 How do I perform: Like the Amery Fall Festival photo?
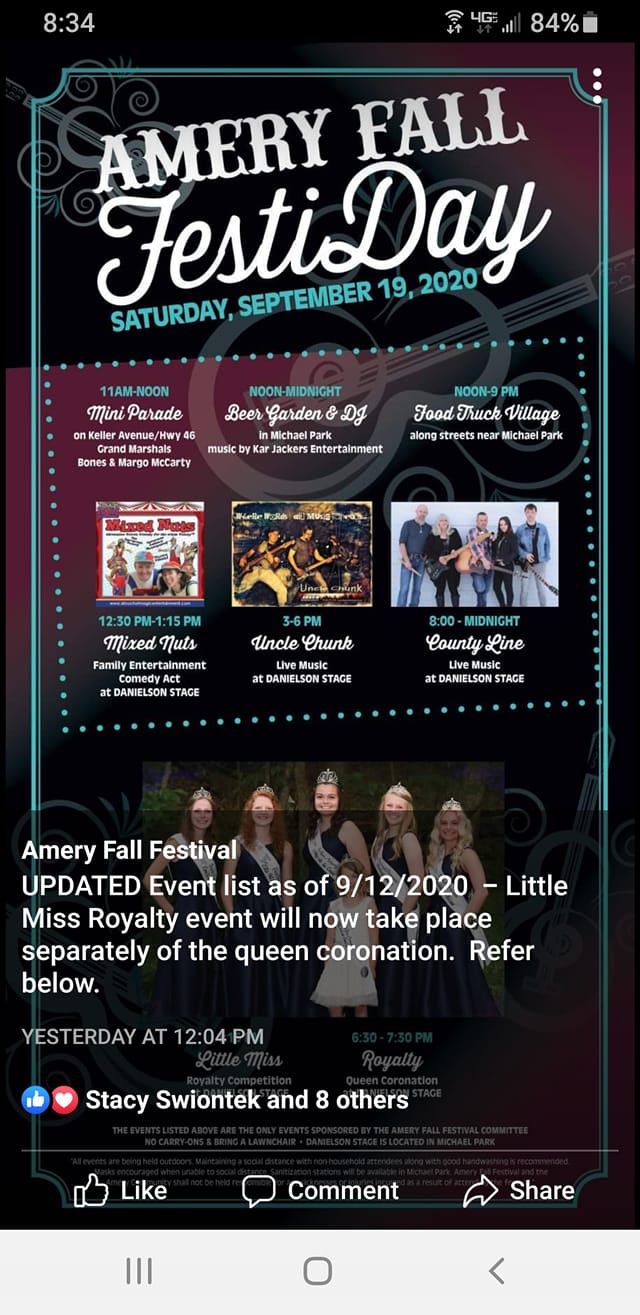[121, 1191]
